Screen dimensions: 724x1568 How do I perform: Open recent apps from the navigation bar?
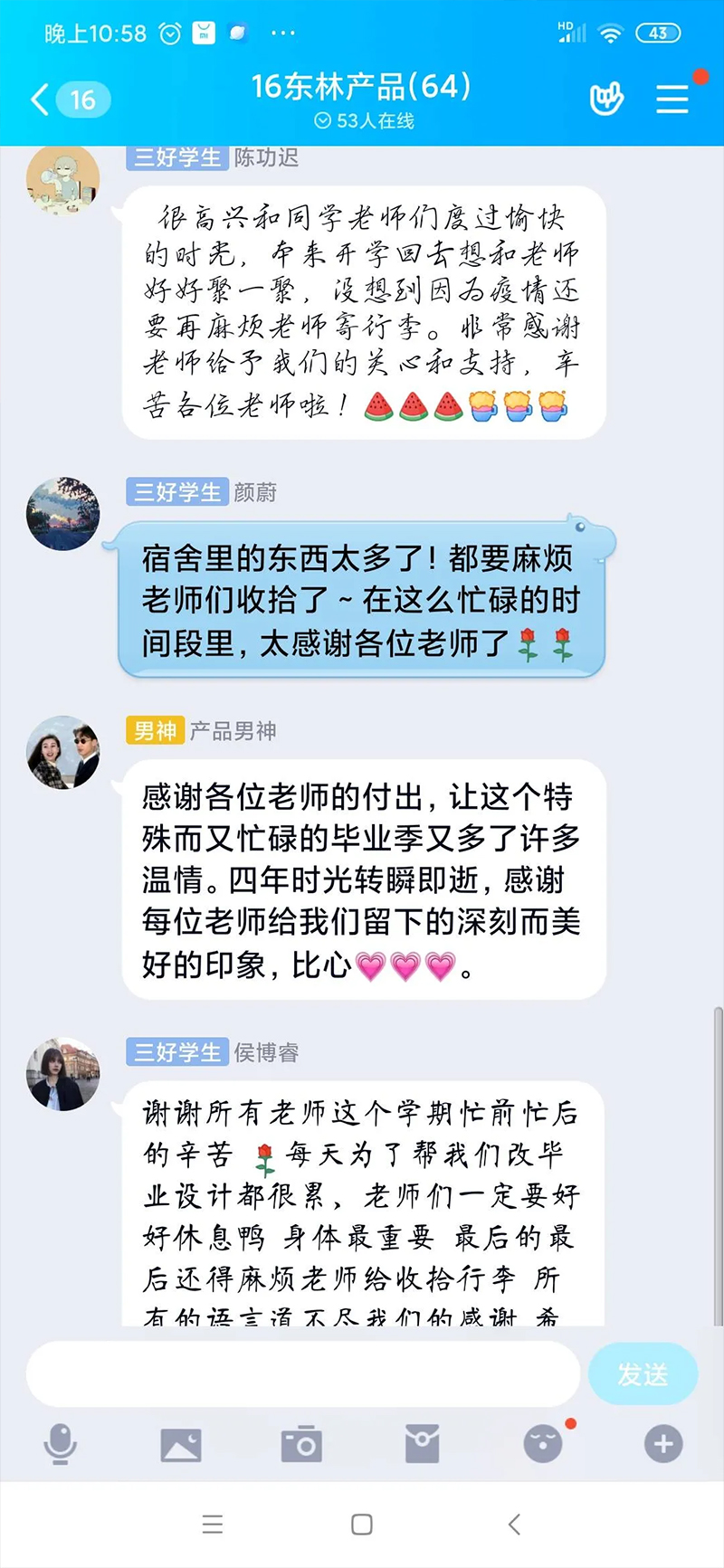point(213,1525)
